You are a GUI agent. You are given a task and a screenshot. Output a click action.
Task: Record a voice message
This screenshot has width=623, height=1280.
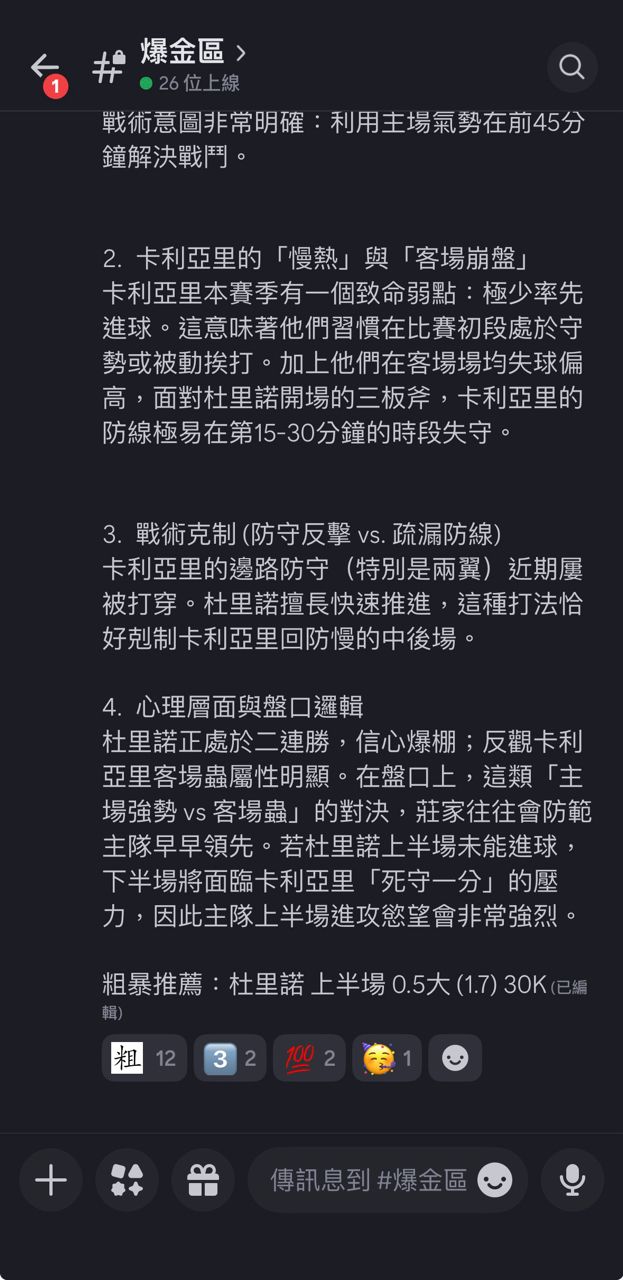572,1180
